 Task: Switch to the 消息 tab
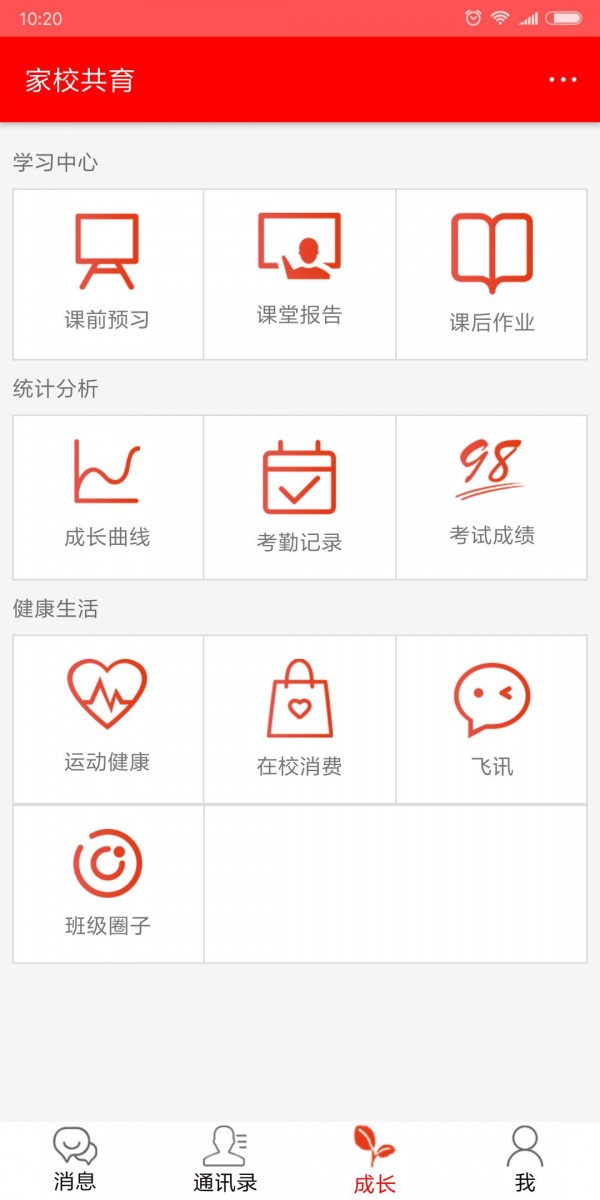75,1160
